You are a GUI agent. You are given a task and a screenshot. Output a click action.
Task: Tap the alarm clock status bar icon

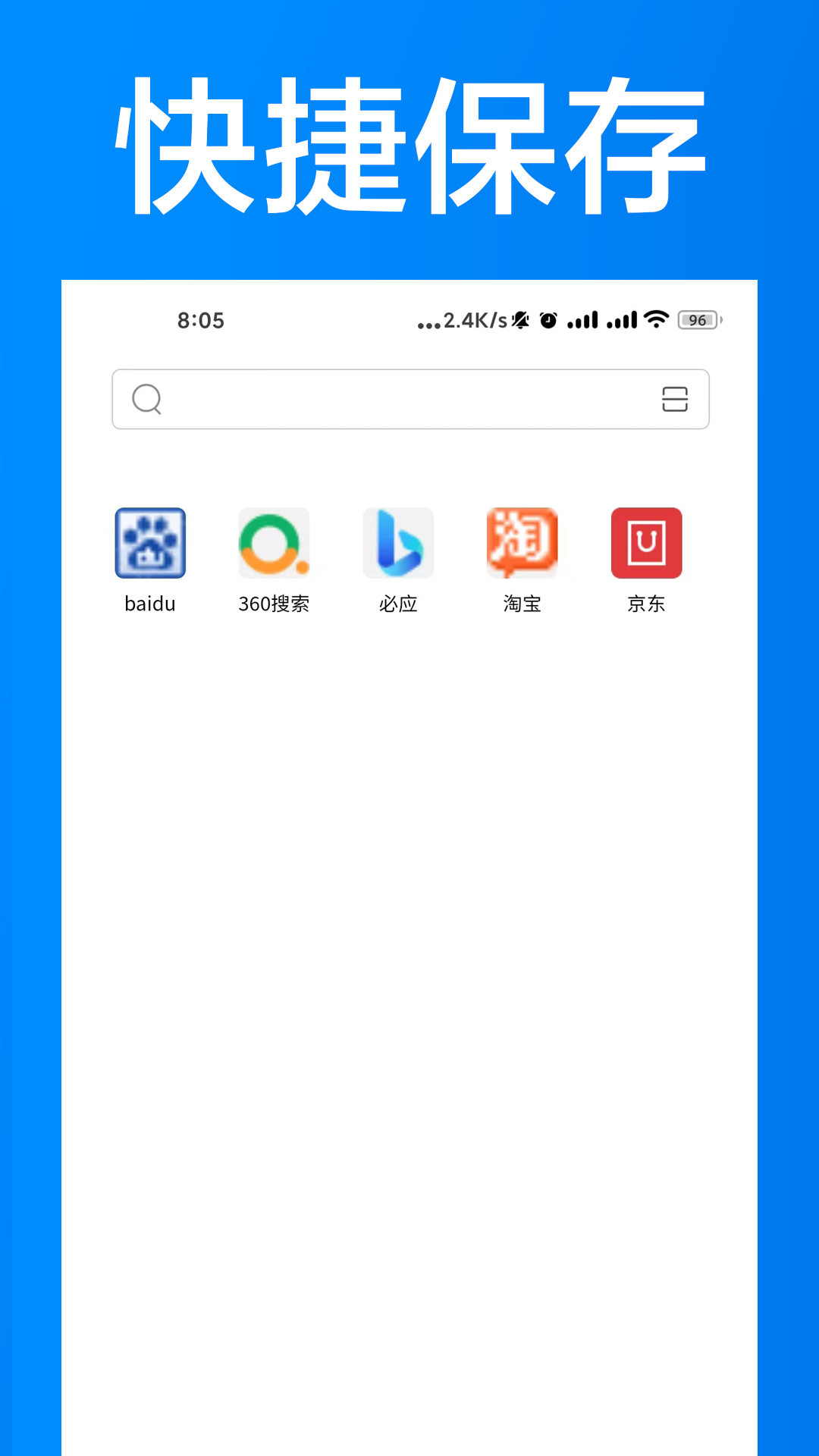548,319
